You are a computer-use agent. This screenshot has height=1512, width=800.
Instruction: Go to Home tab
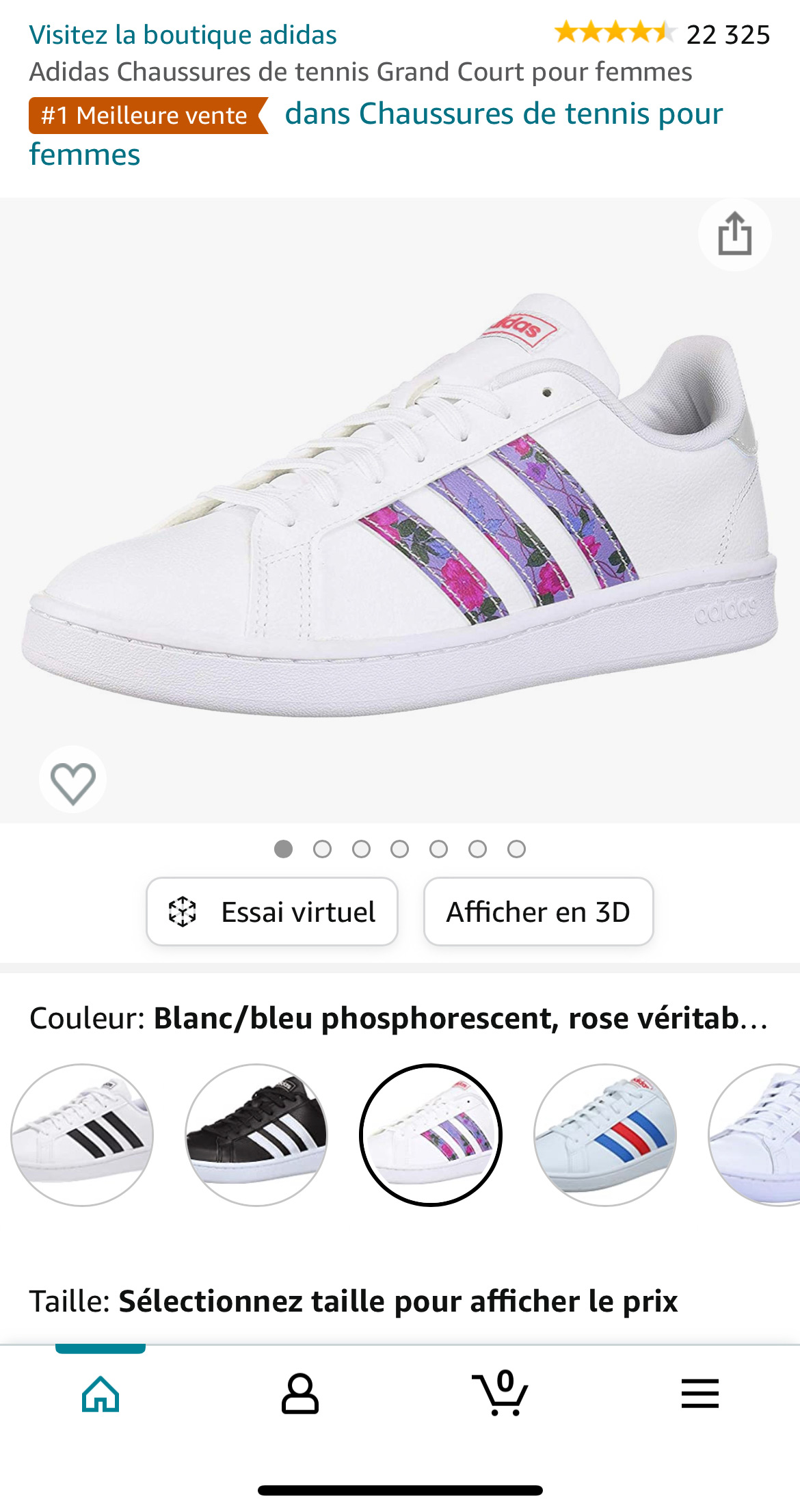(x=101, y=1394)
